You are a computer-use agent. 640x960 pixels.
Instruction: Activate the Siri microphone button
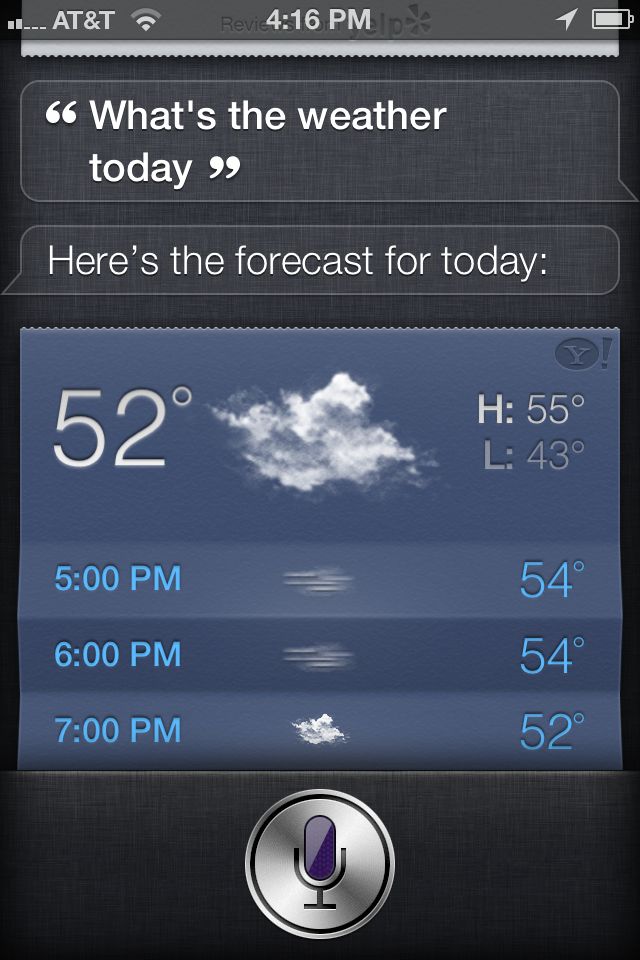(x=320, y=862)
